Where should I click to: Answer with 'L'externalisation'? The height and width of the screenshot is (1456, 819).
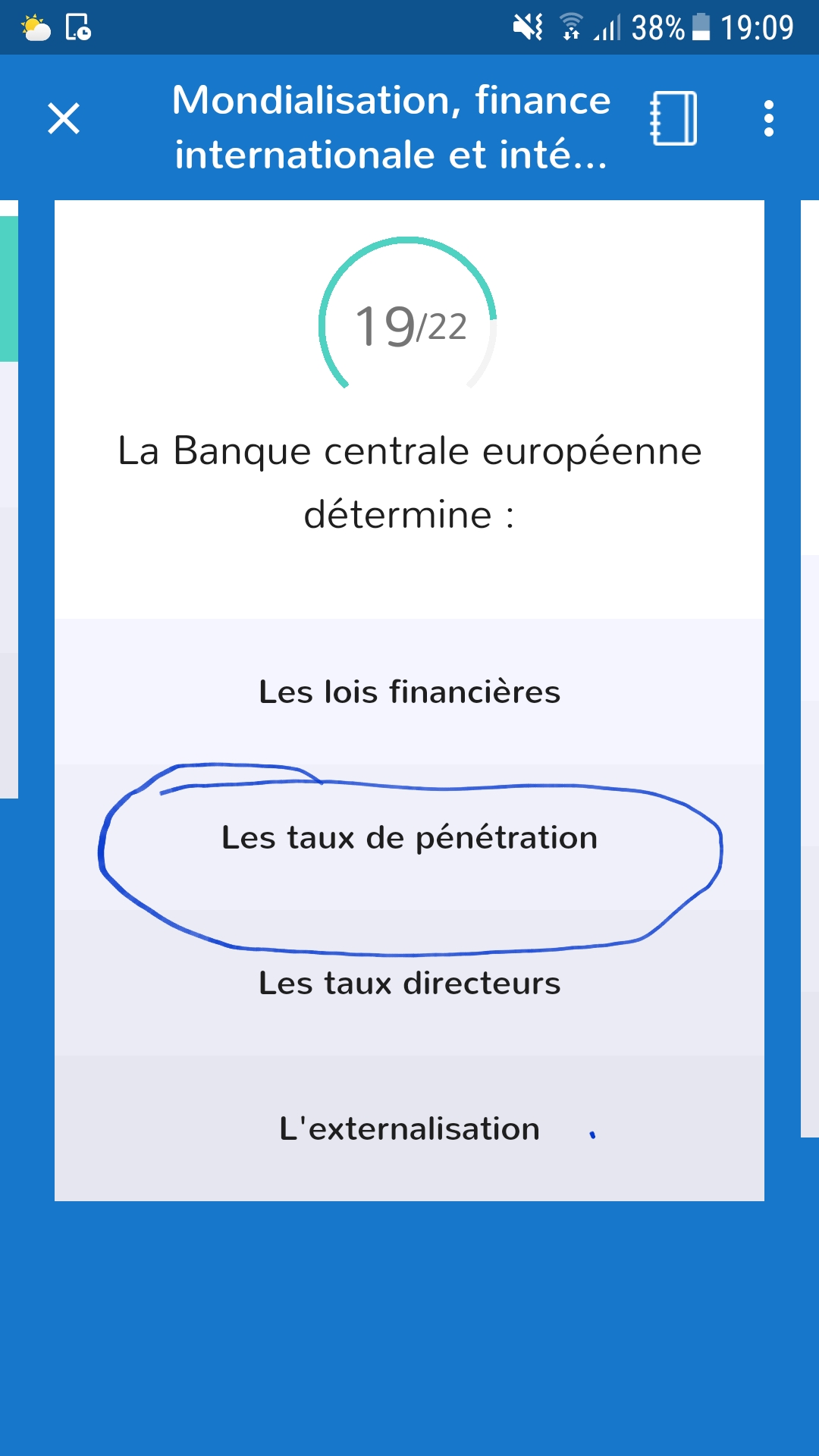(x=409, y=1129)
